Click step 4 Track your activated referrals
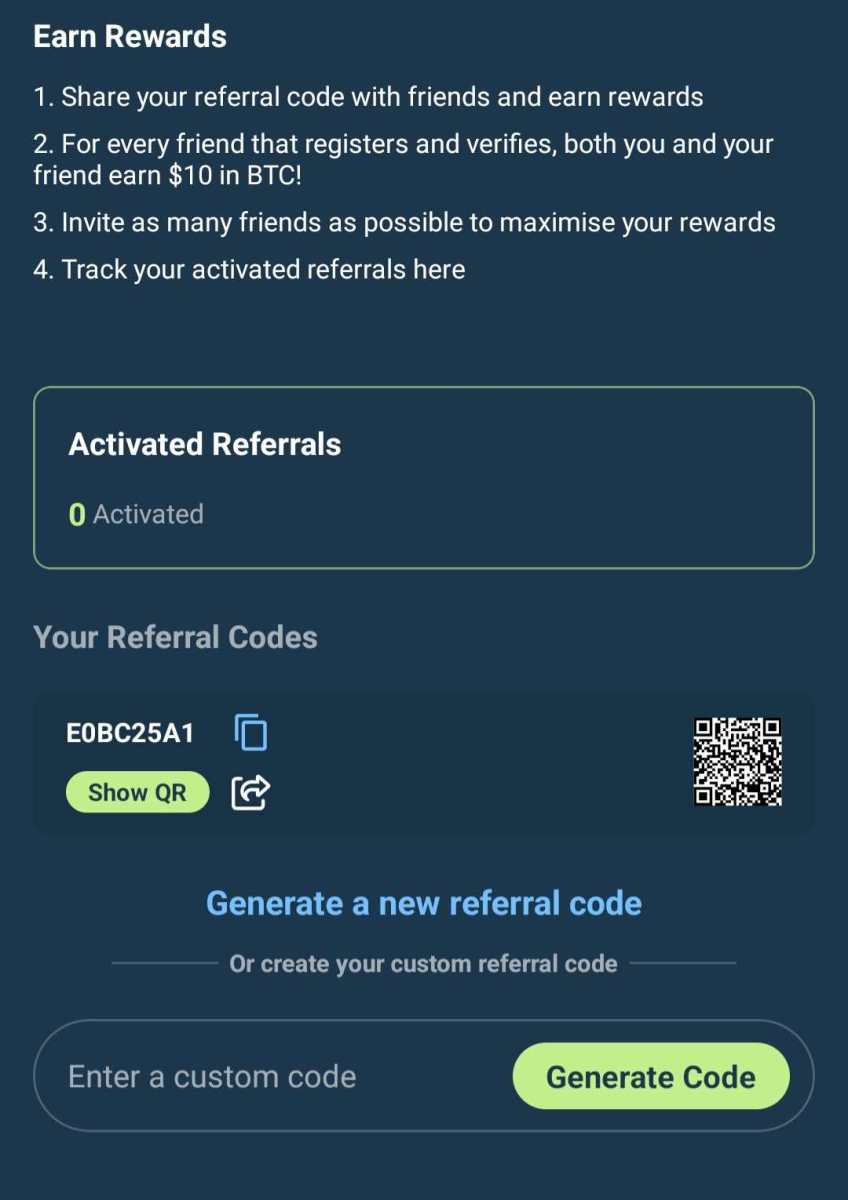The height and width of the screenshot is (1200, 848). point(248,268)
